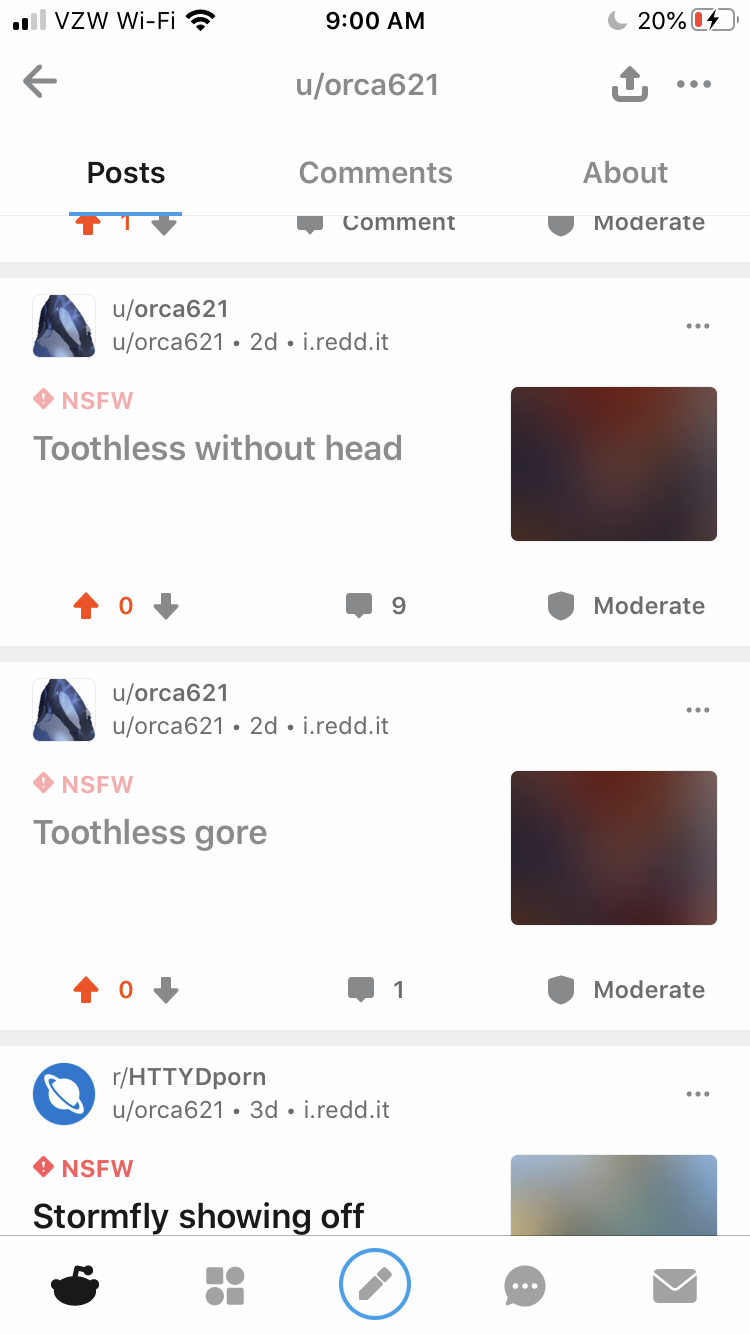
Task: Open the chat tab
Action: (x=525, y=1285)
